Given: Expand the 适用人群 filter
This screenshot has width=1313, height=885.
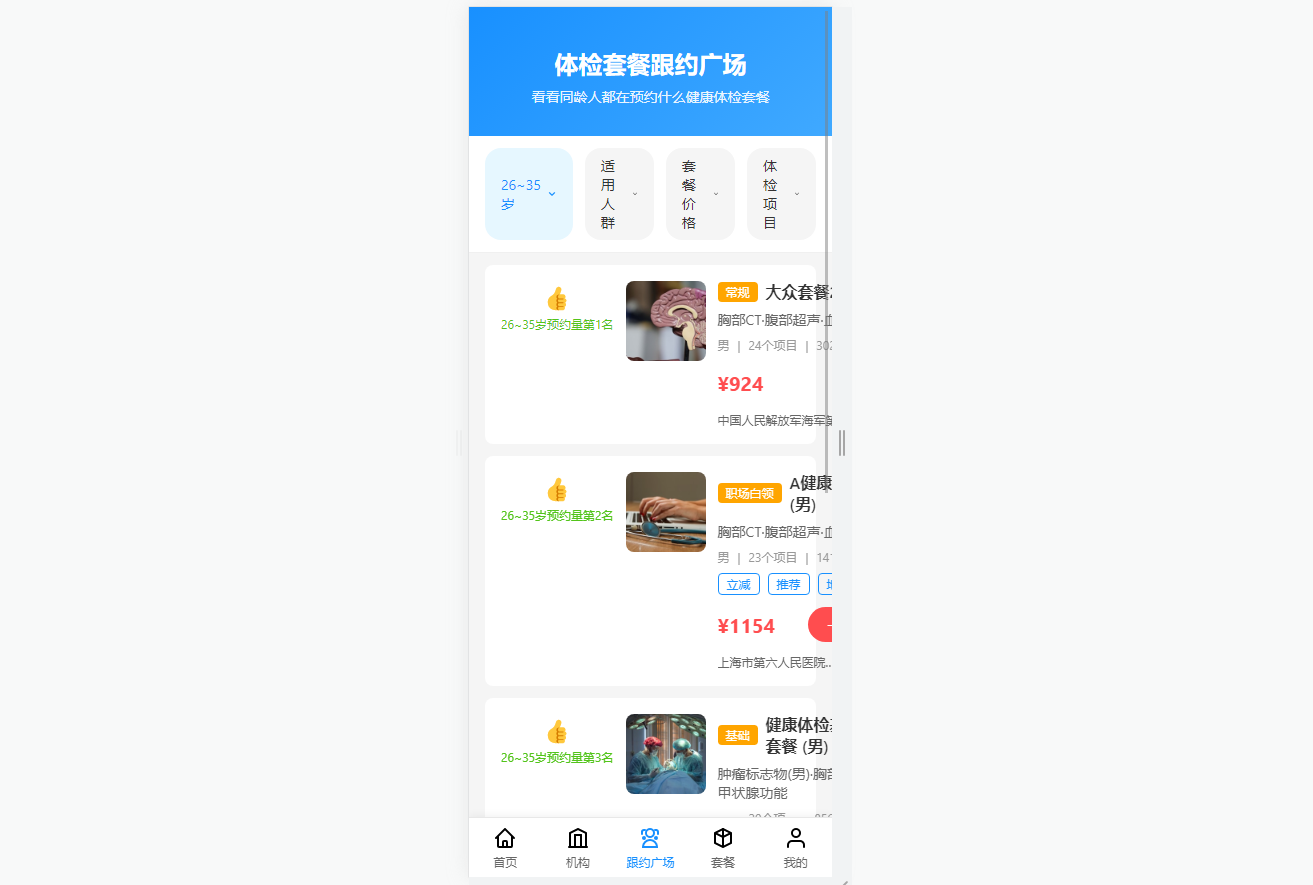Looking at the screenshot, I should [x=619, y=194].
